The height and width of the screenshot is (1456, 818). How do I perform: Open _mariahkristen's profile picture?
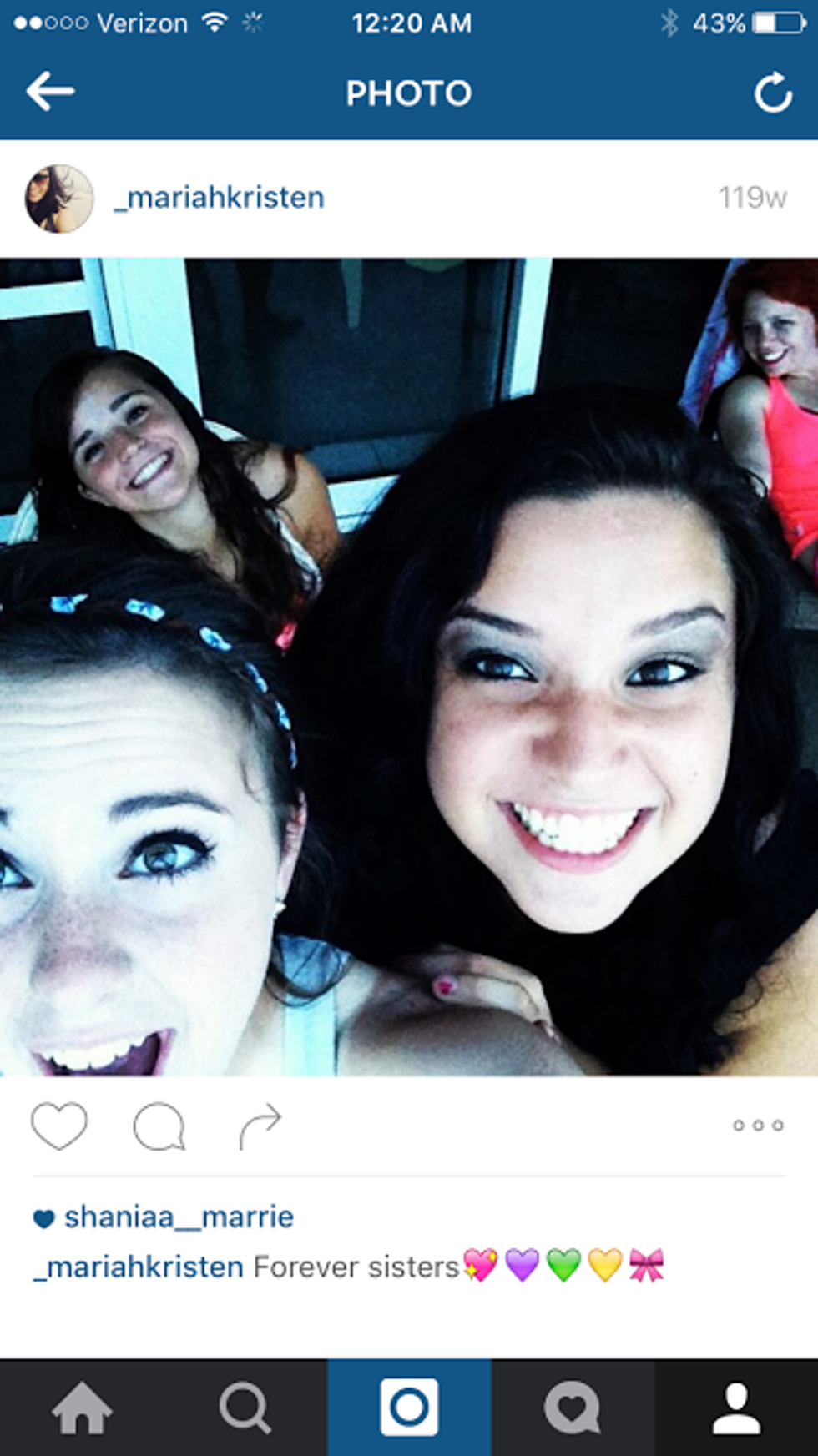coord(59,199)
